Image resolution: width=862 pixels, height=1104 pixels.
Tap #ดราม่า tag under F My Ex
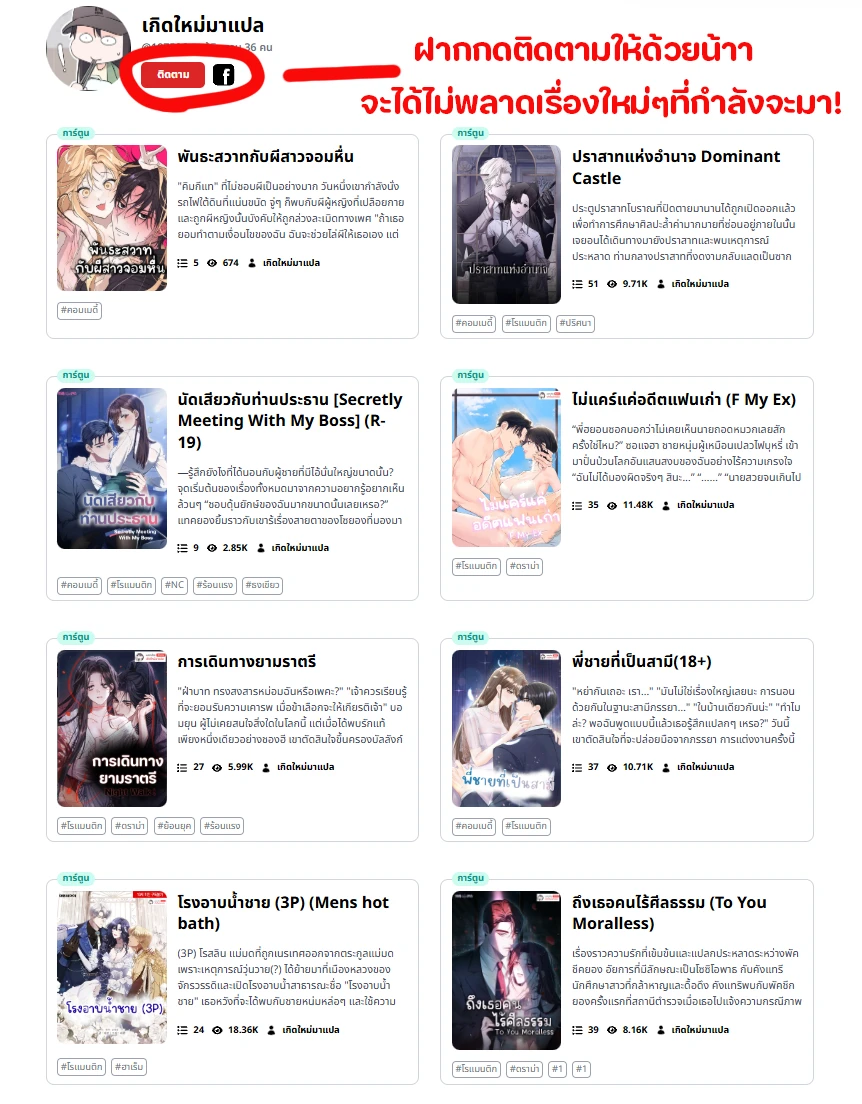524,566
